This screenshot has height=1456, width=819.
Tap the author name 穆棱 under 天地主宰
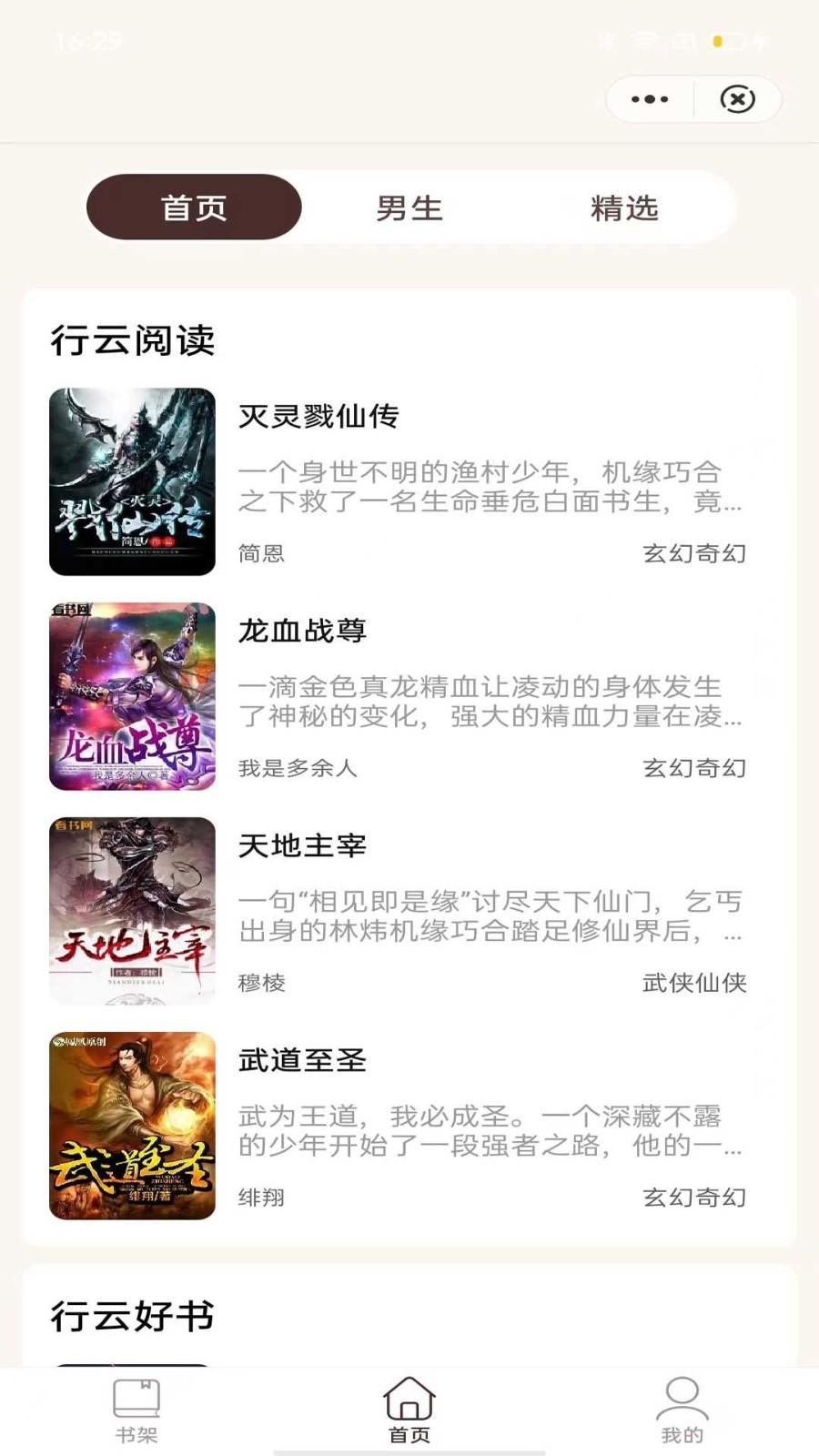262,984
